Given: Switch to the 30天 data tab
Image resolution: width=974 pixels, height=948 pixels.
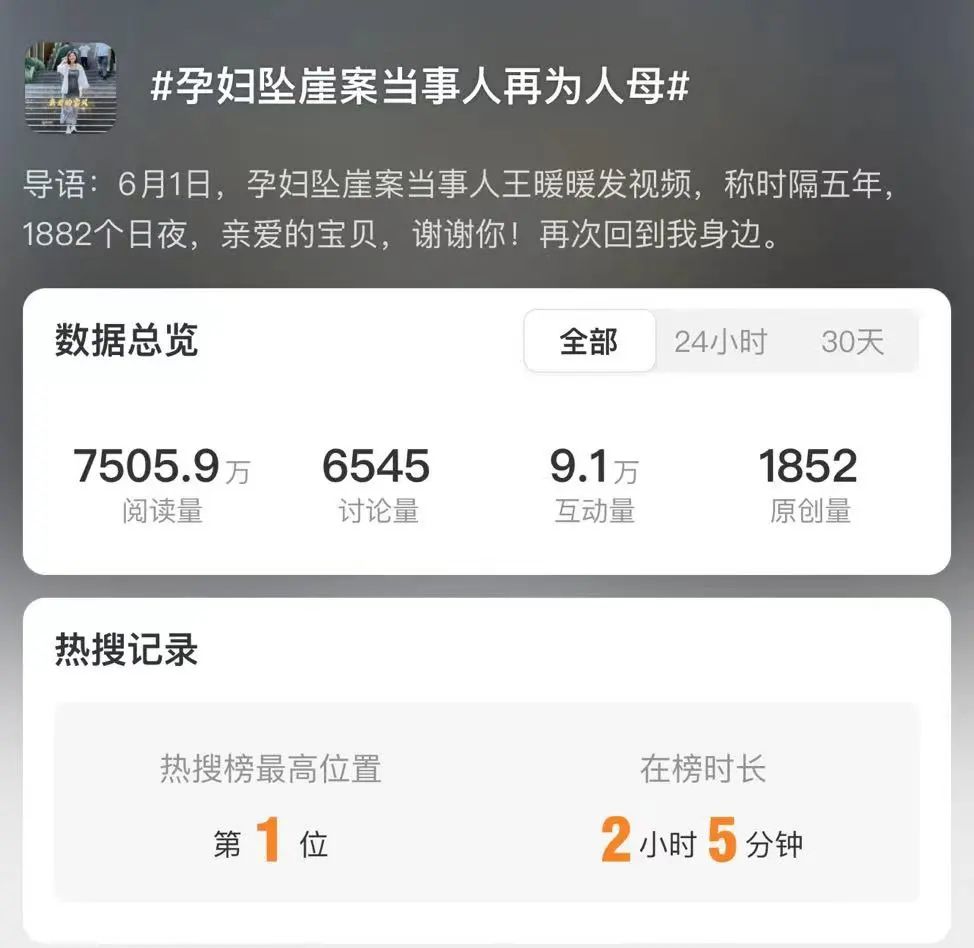Looking at the screenshot, I should pos(852,342).
